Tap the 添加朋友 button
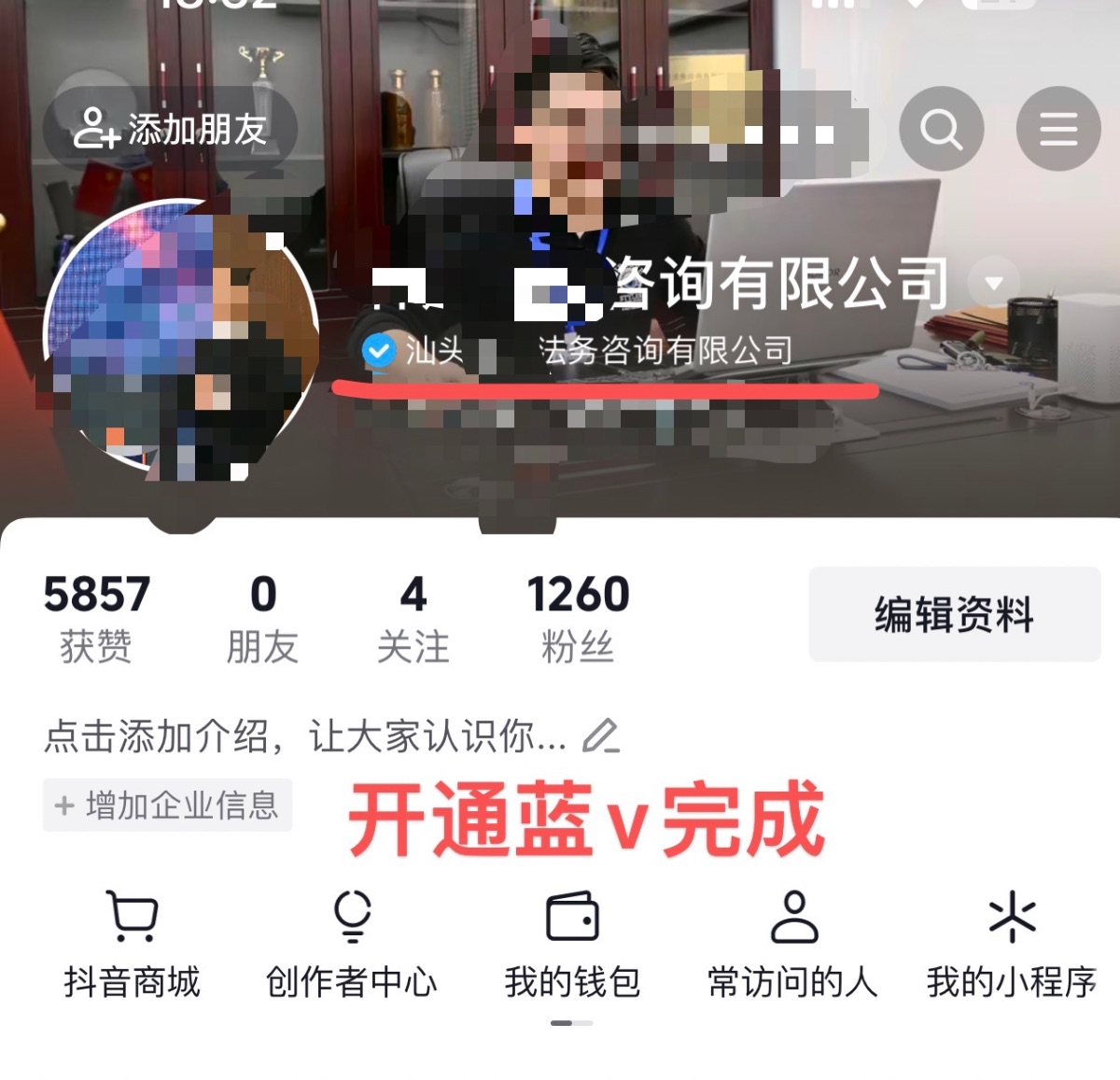This screenshot has width=1120, height=1080. click(x=171, y=129)
